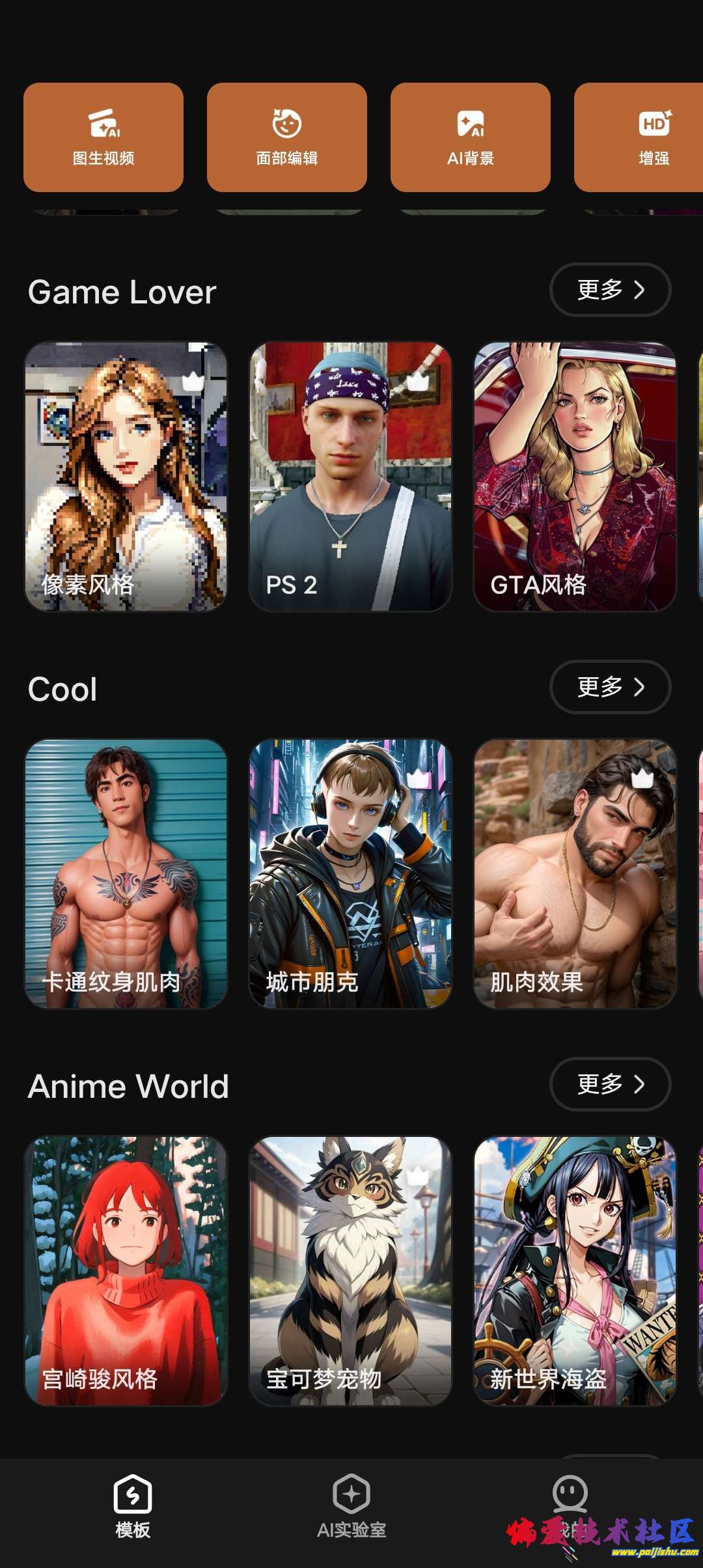
Task: Pick the 卡通纹身肌肉 template
Action: click(x=126, y=874)
